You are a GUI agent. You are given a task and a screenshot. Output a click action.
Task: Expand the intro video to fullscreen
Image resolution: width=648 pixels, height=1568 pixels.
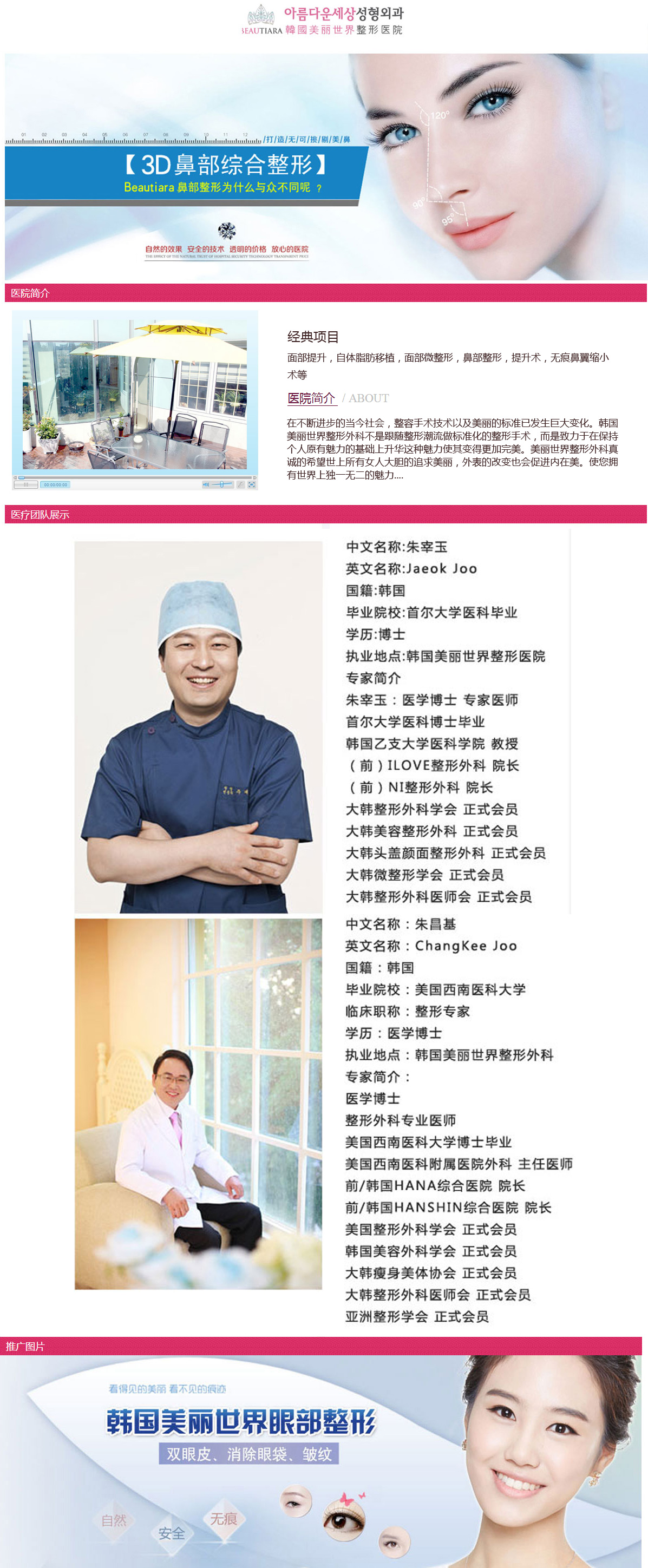click(252, 484)
